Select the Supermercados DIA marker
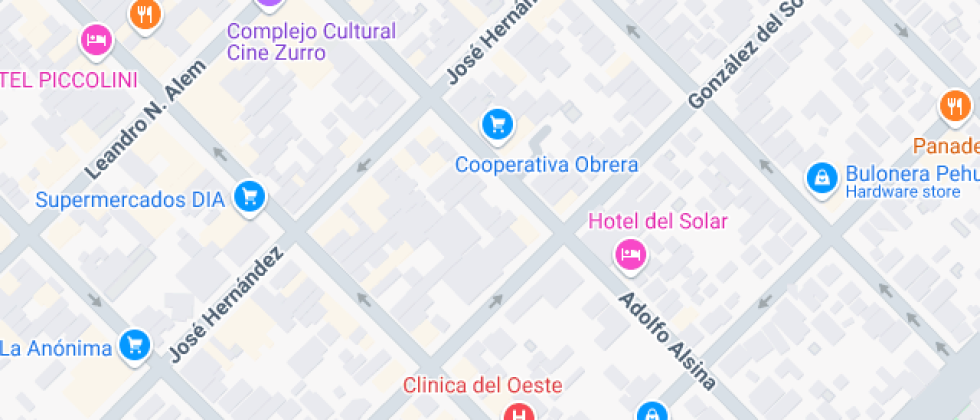 (249, 196)
